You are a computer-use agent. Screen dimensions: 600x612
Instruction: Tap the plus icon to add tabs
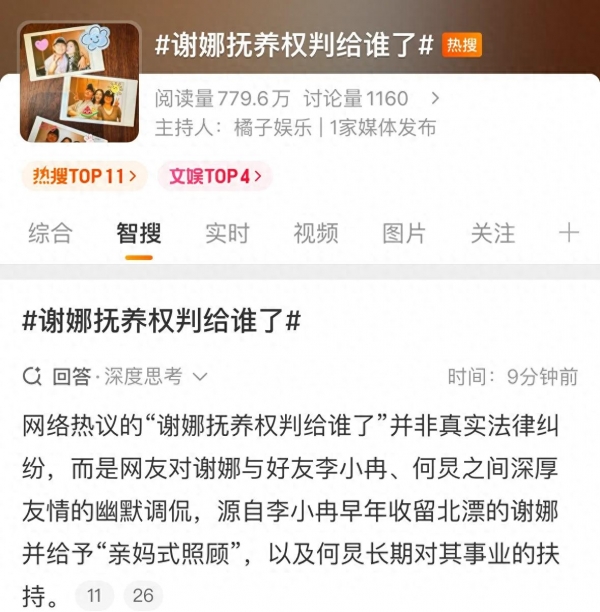click(x=568, y=234)
